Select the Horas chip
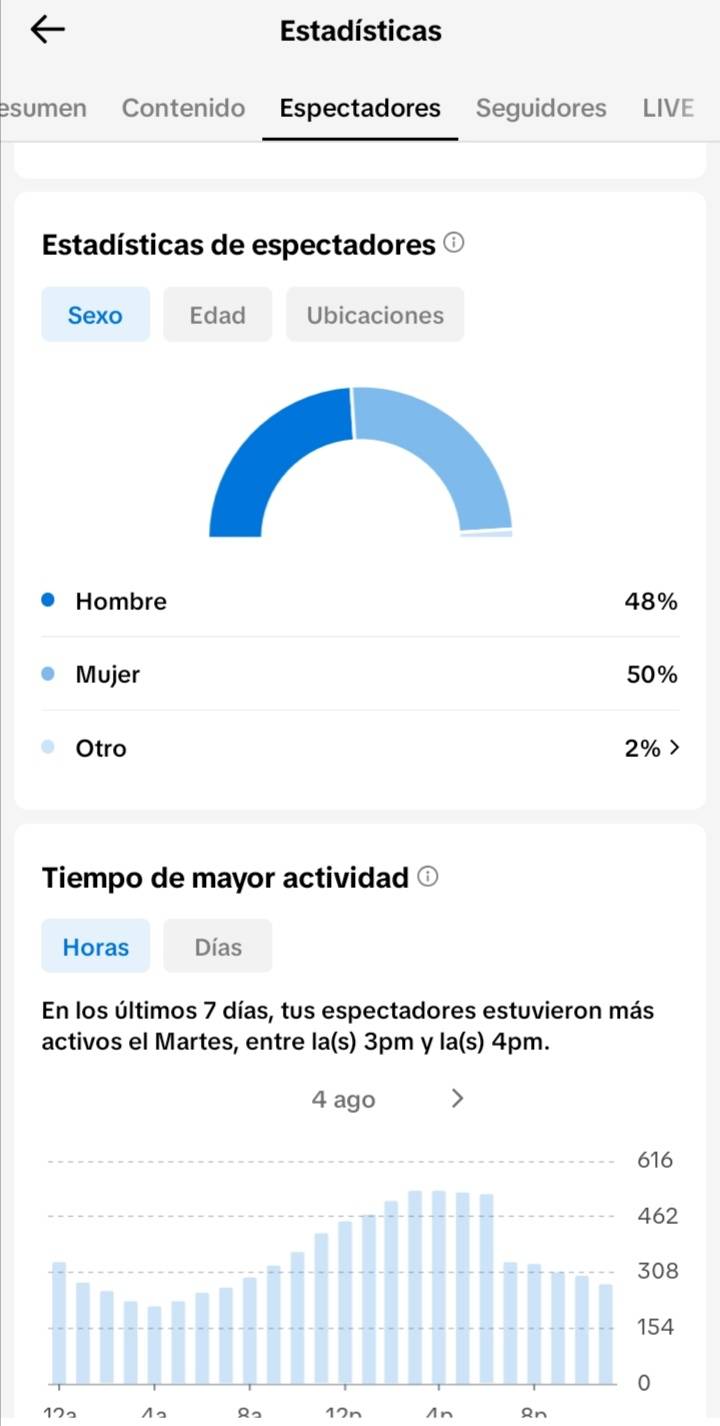The image size is (720, 1426). [95, 947]
